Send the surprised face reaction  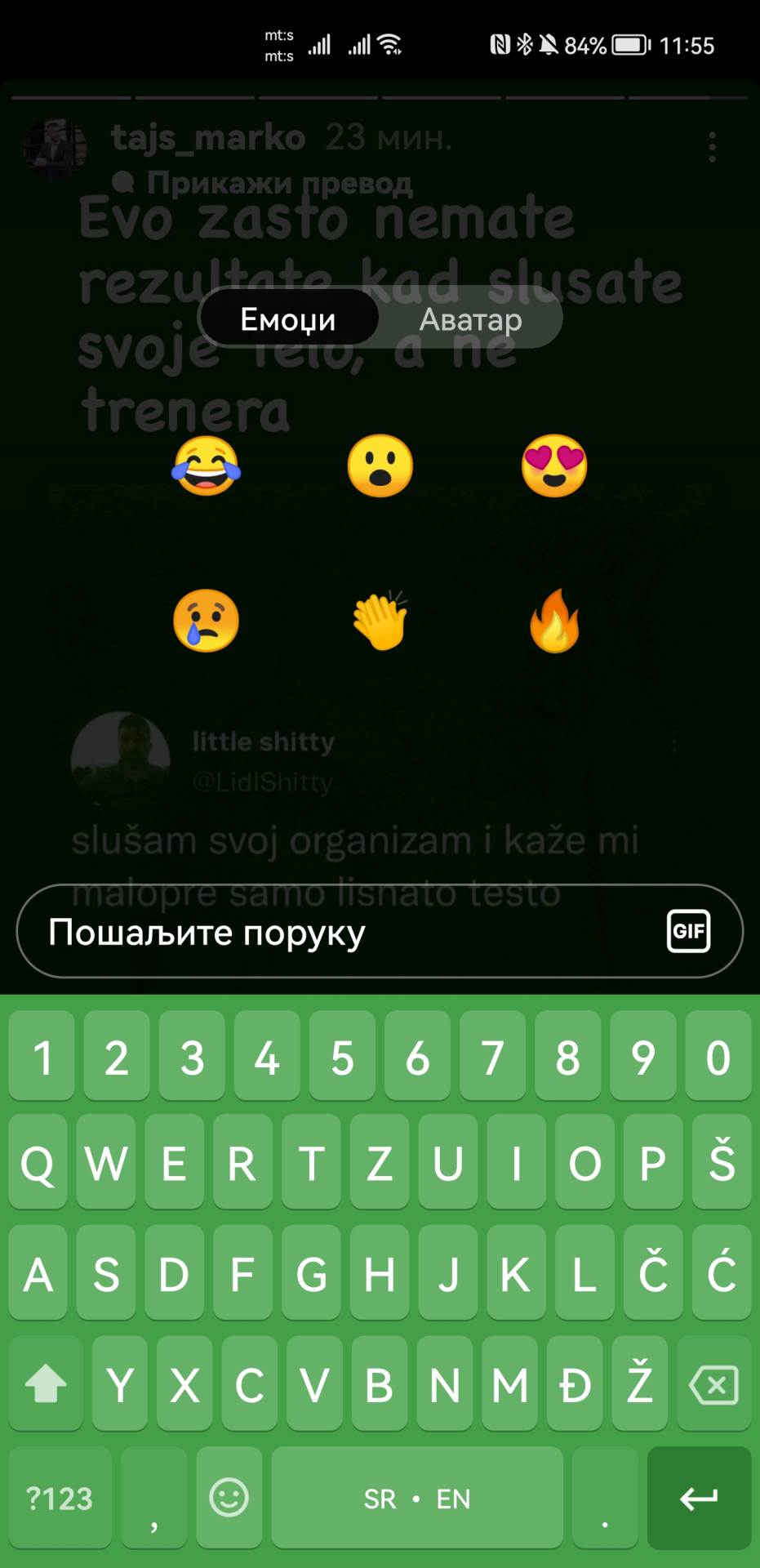pos(380,465)
